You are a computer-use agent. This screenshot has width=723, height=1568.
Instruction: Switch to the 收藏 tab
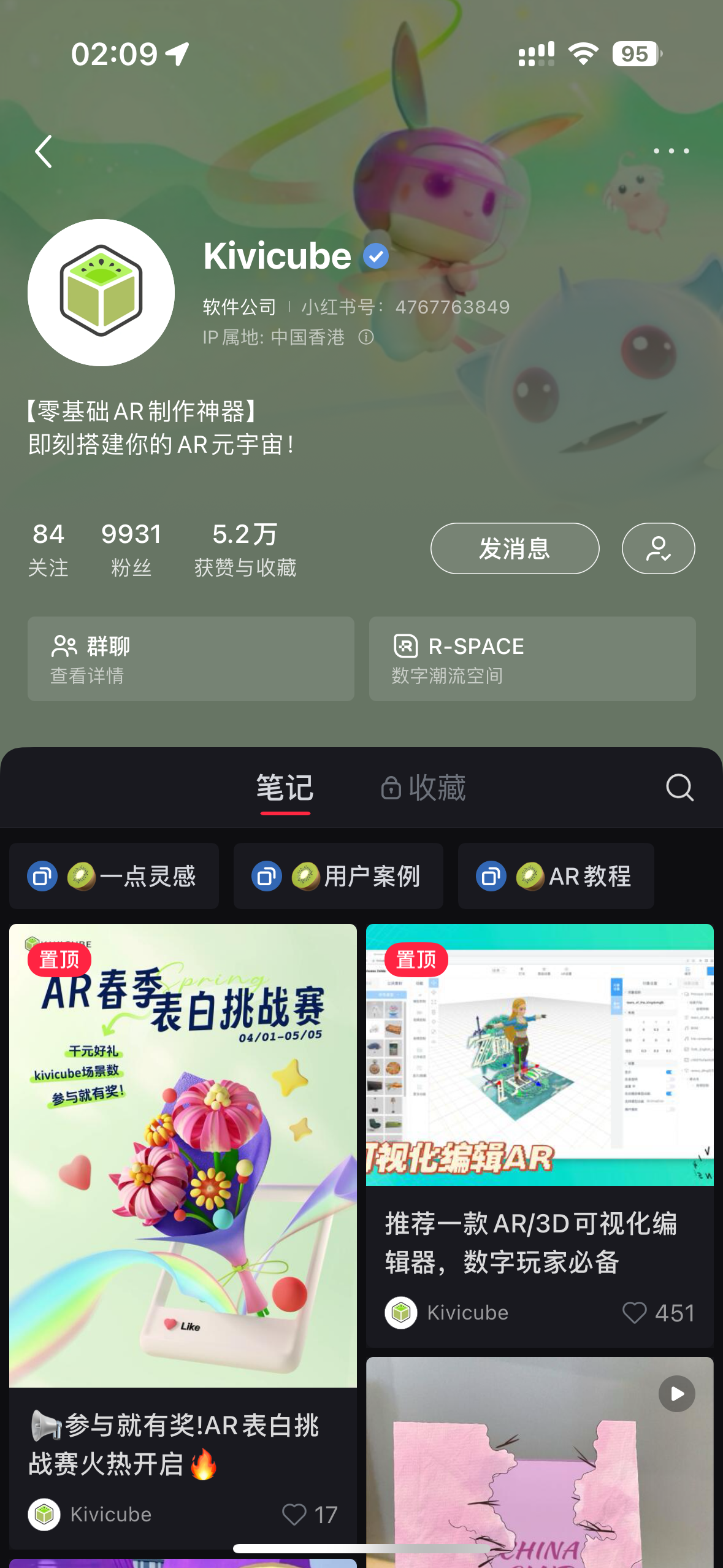(x=424, y=788)
